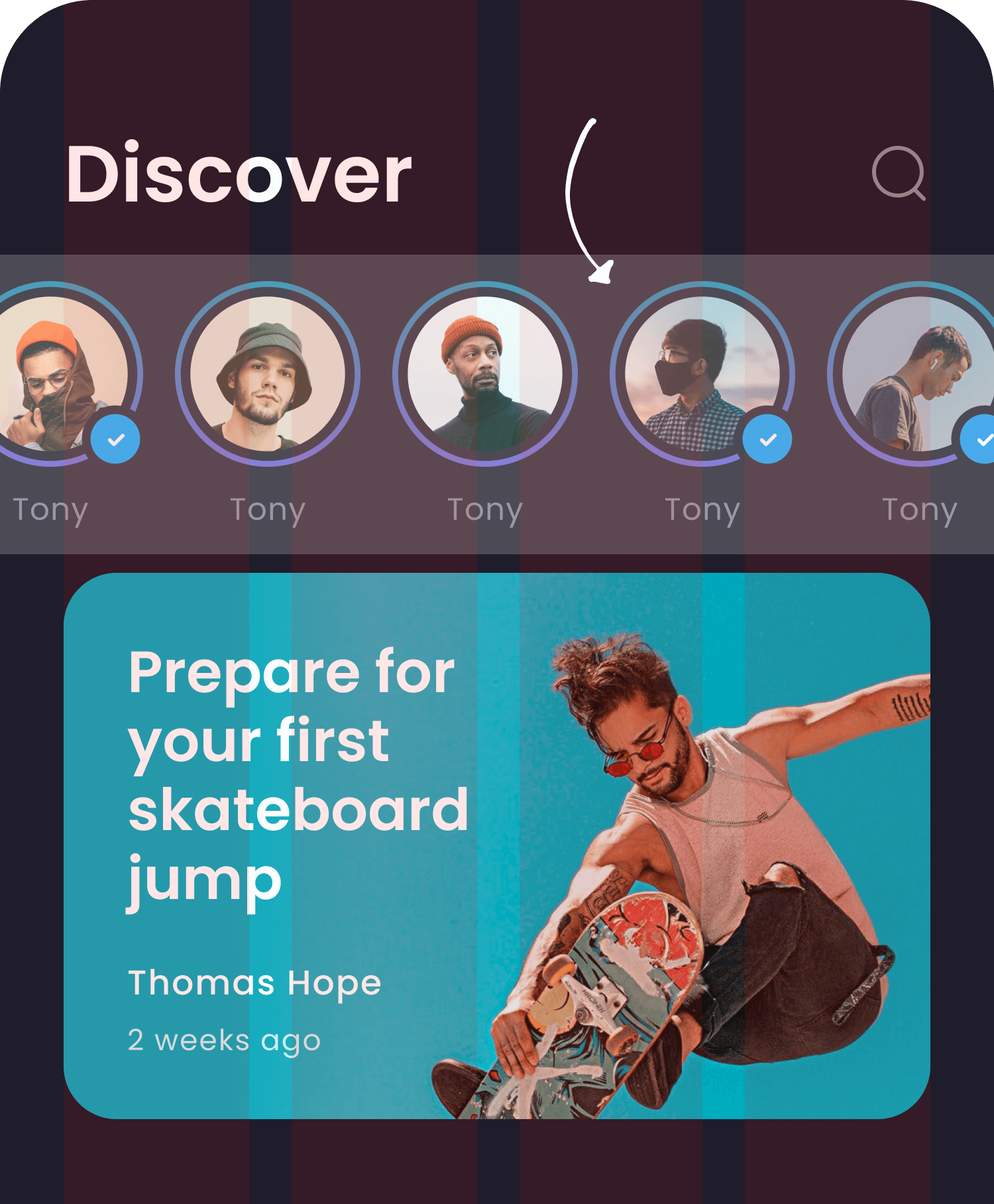
Task: Open Tony's story wearing a black face mask
Action: coord(702,375)
